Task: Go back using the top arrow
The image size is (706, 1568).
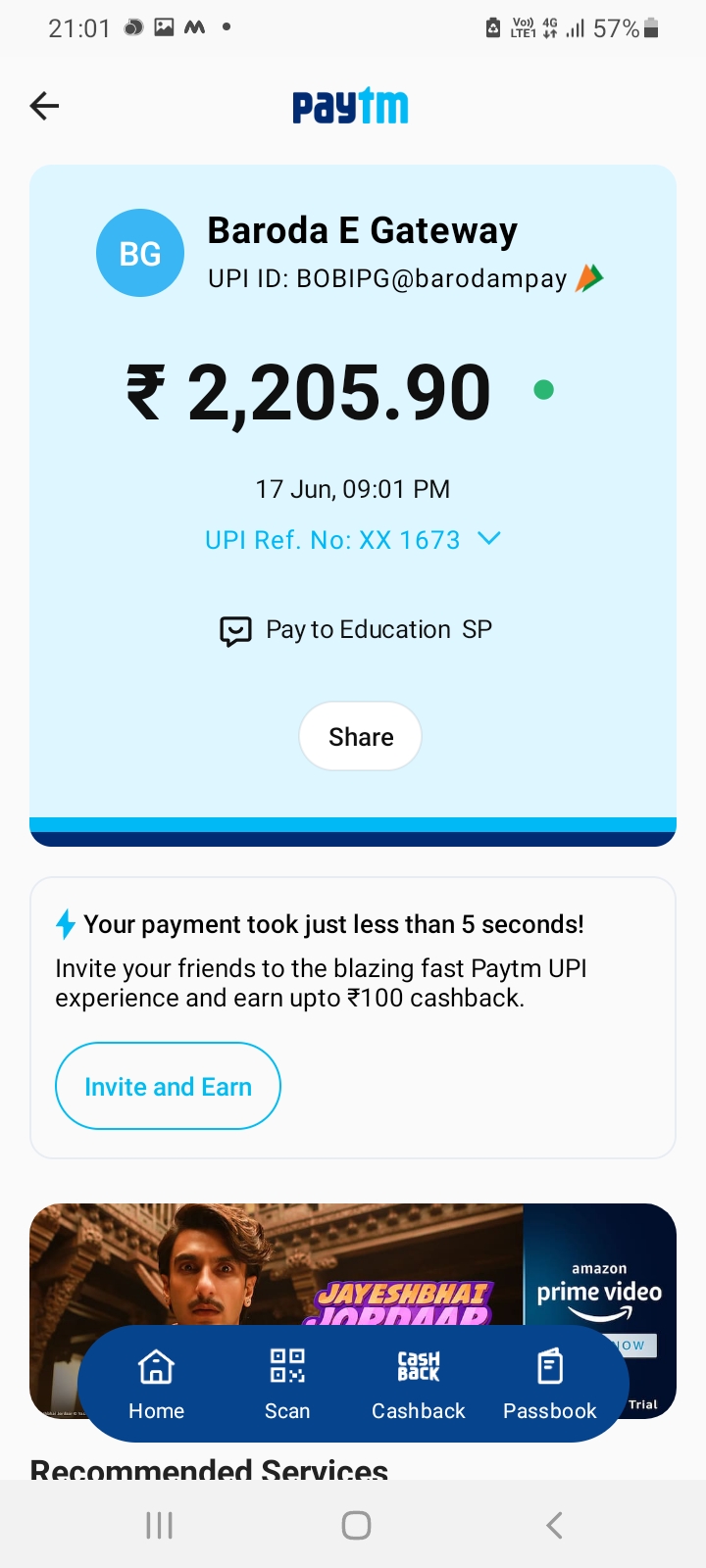Action: click(x=45, y=106)
